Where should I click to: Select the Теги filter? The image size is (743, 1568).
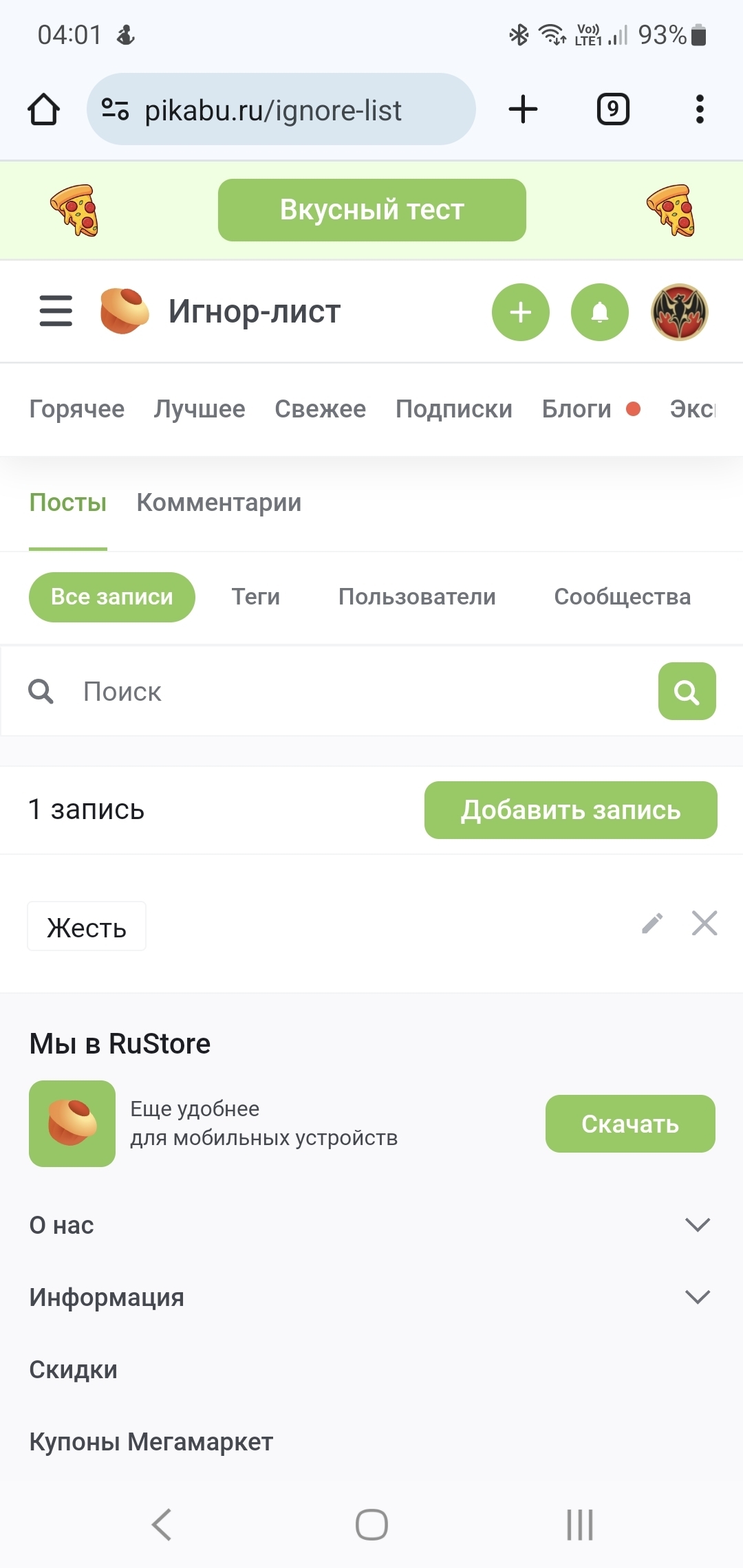pos(256,597)
